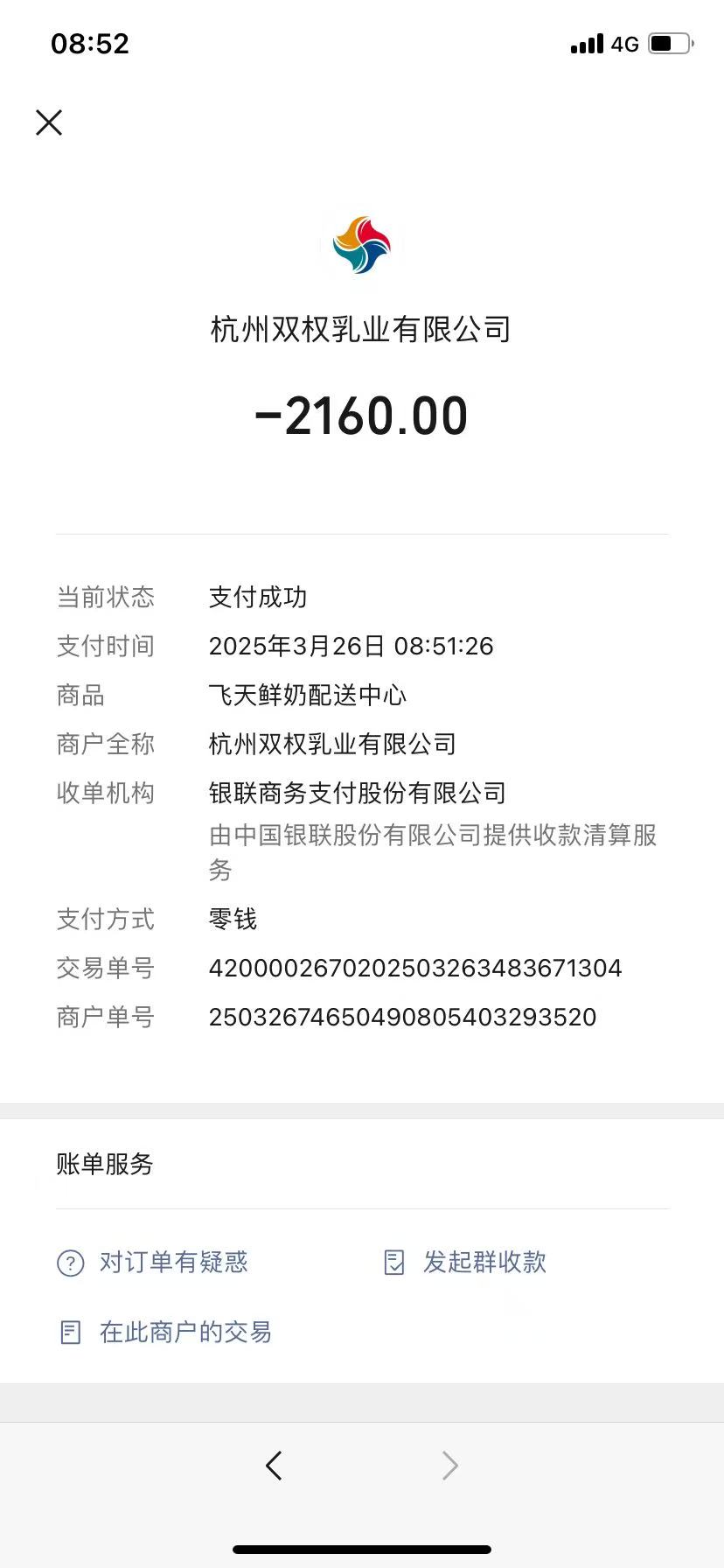Open 对订单有疑惑 help link

point(173,1262)
